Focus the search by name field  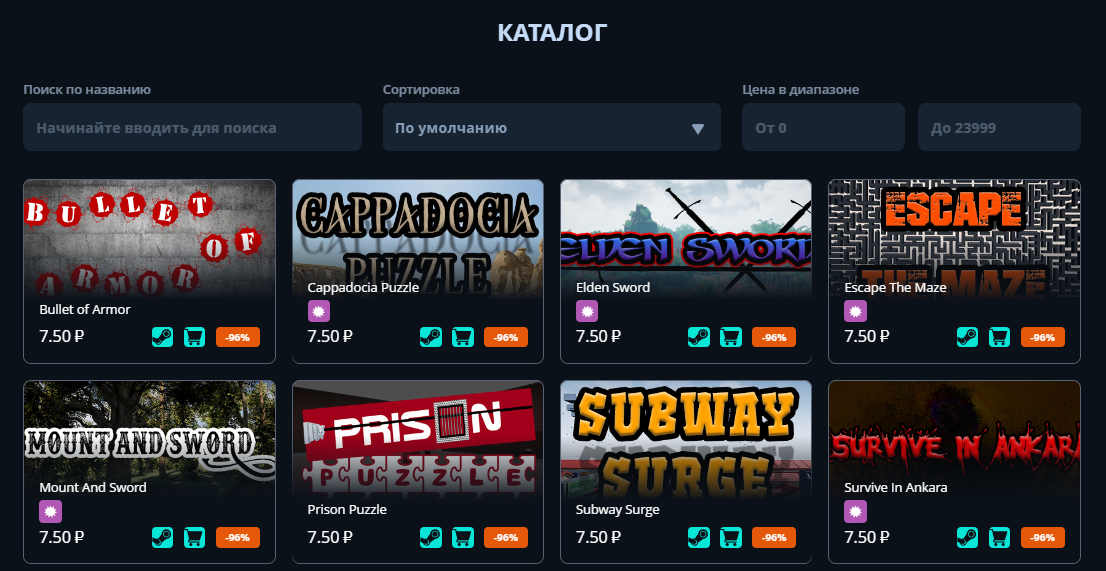pos(192,128)
